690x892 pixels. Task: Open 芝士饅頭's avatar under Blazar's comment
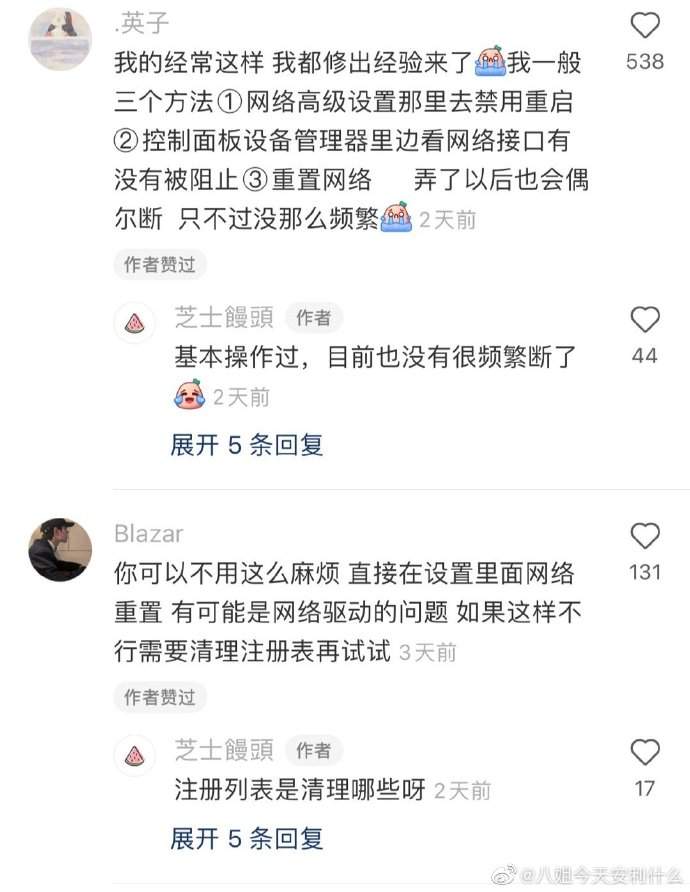[x=135, y=754]
